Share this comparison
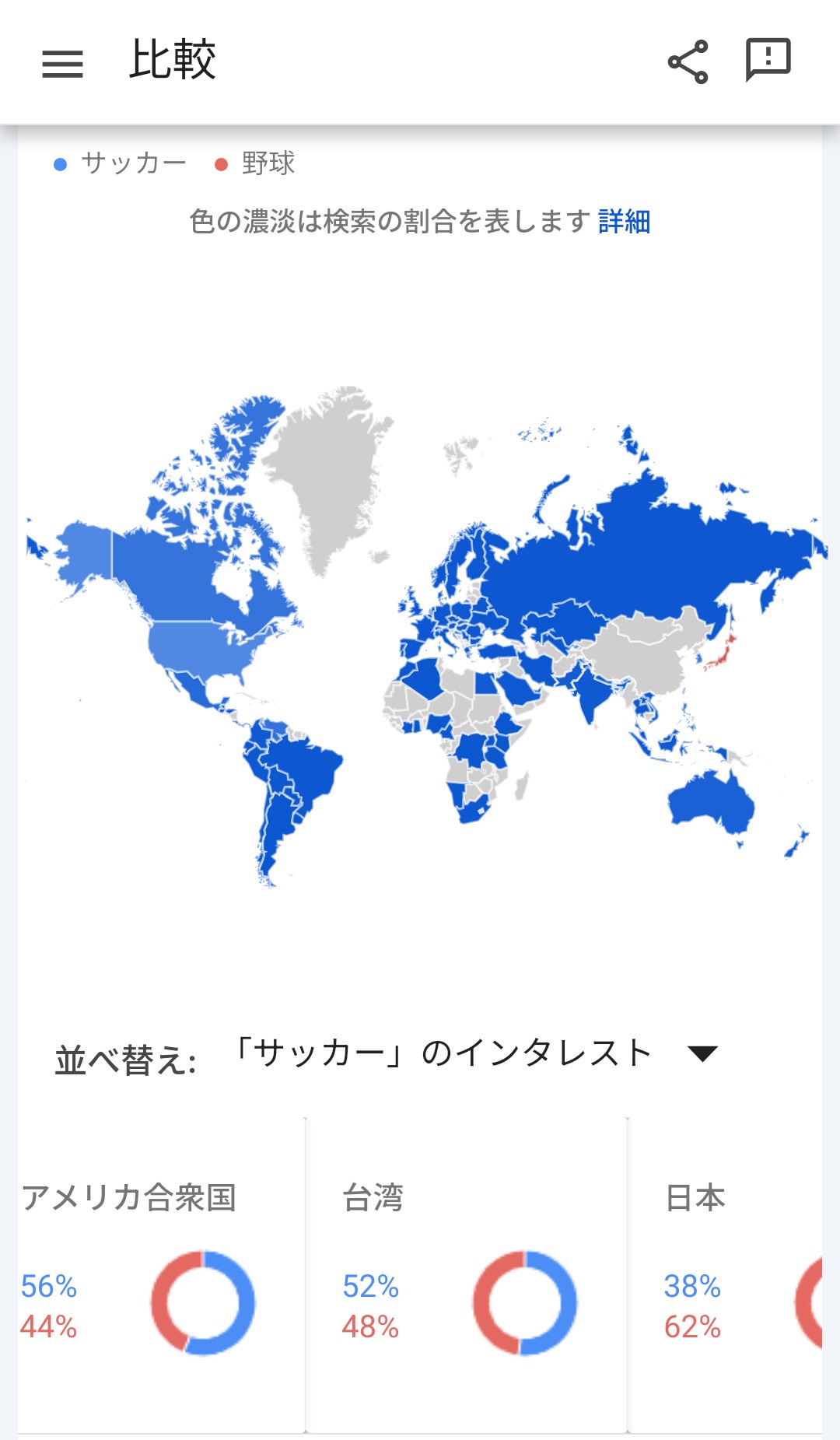 [688, 61]
